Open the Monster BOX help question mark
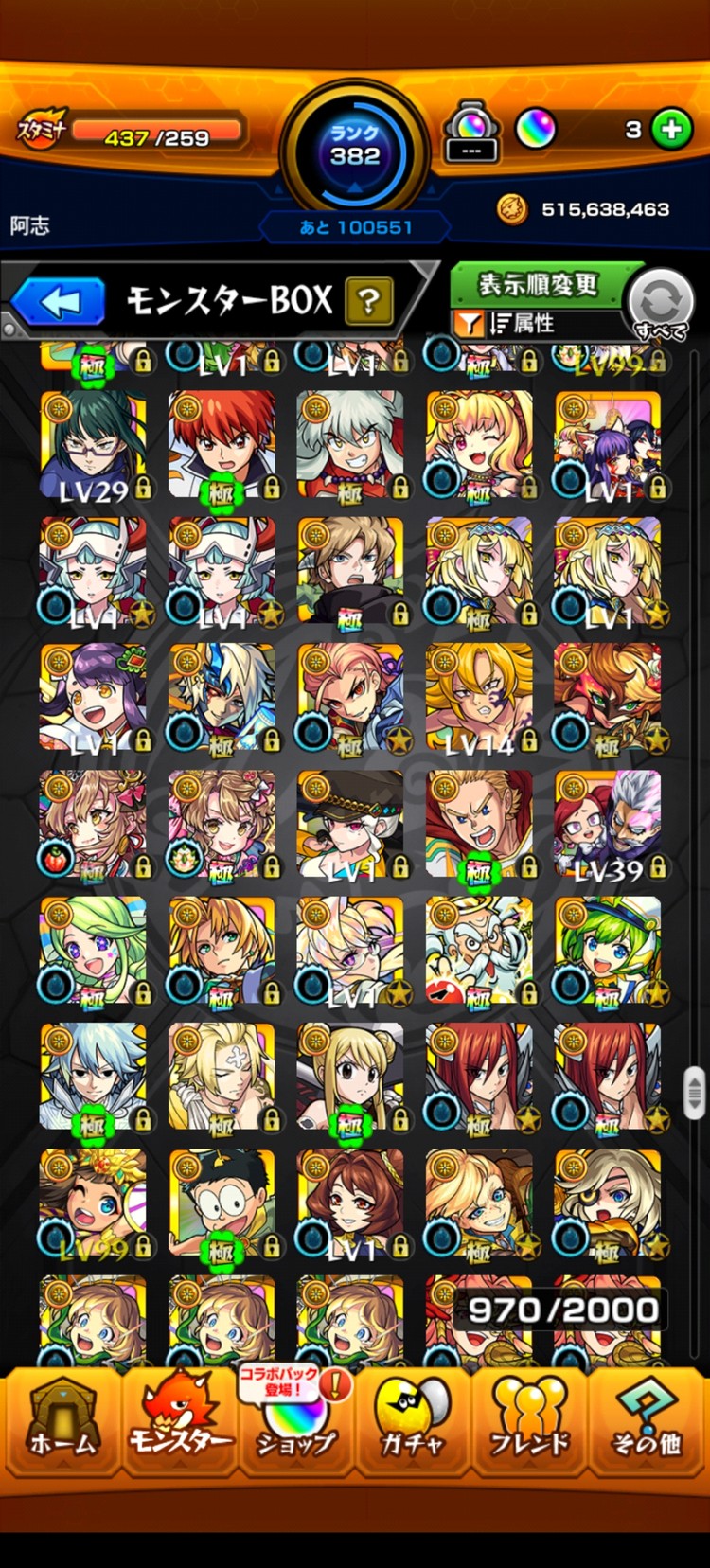This screenshot has height=1568, width=710. tap(368, 302)
